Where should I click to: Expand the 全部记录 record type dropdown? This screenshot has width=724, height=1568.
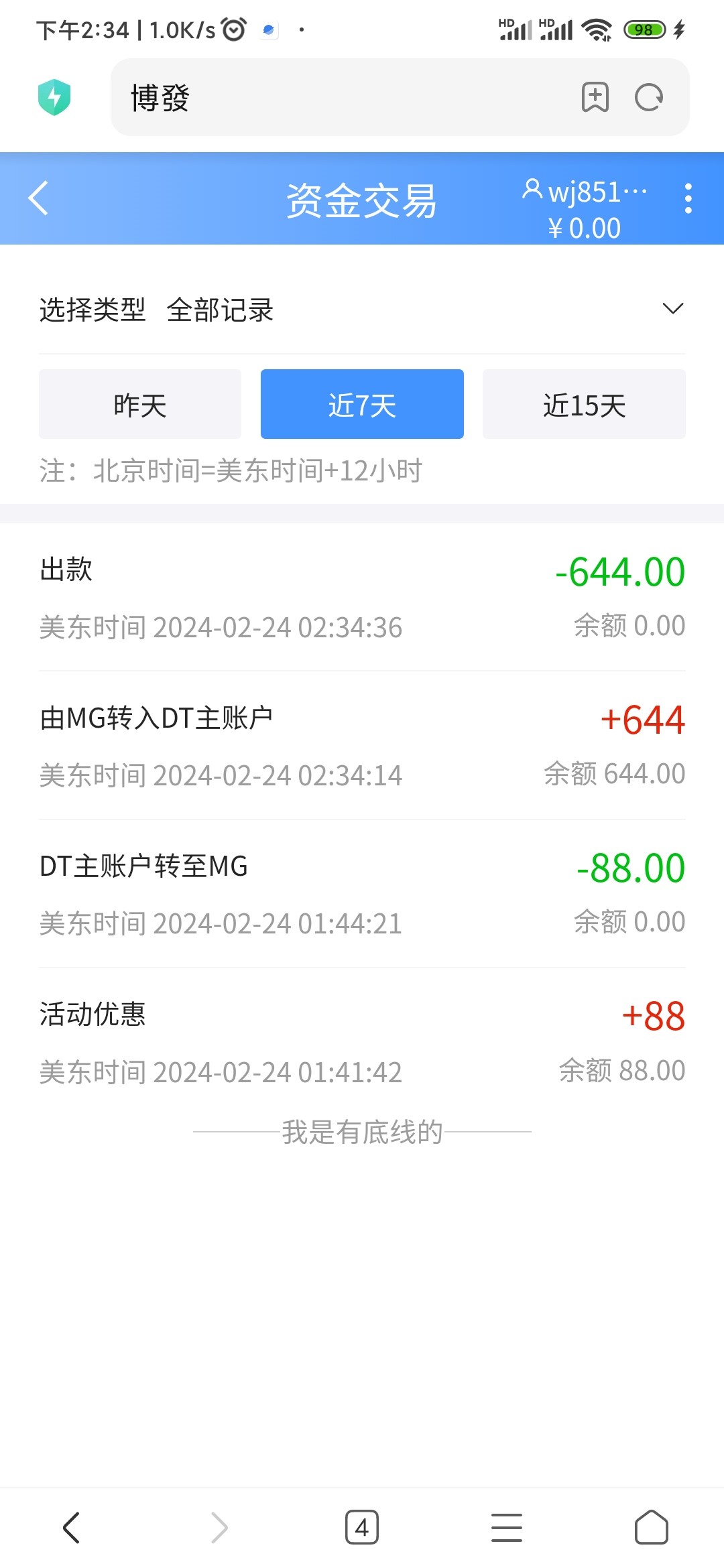click(x=672, y=310)
